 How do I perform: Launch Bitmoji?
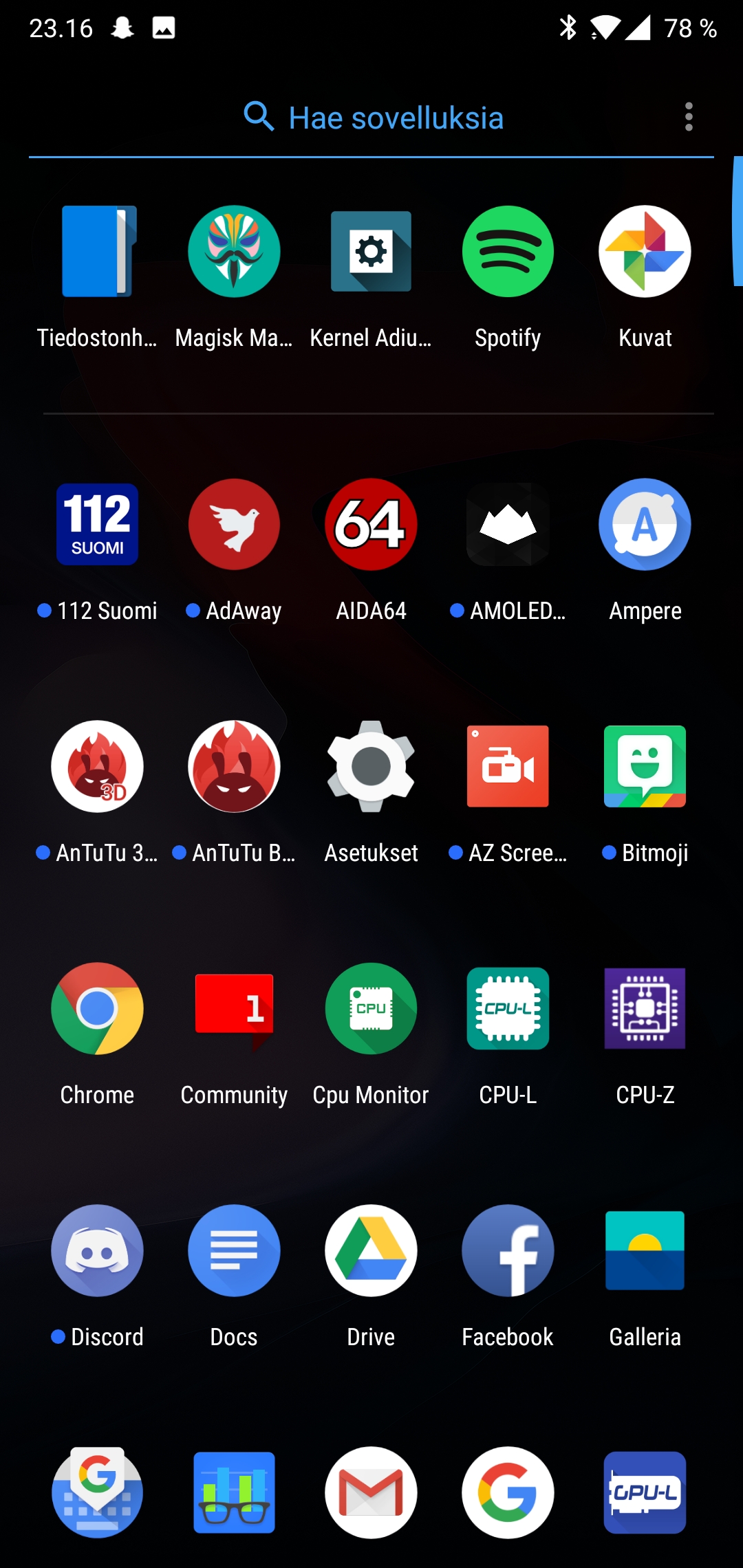point(645,767)
